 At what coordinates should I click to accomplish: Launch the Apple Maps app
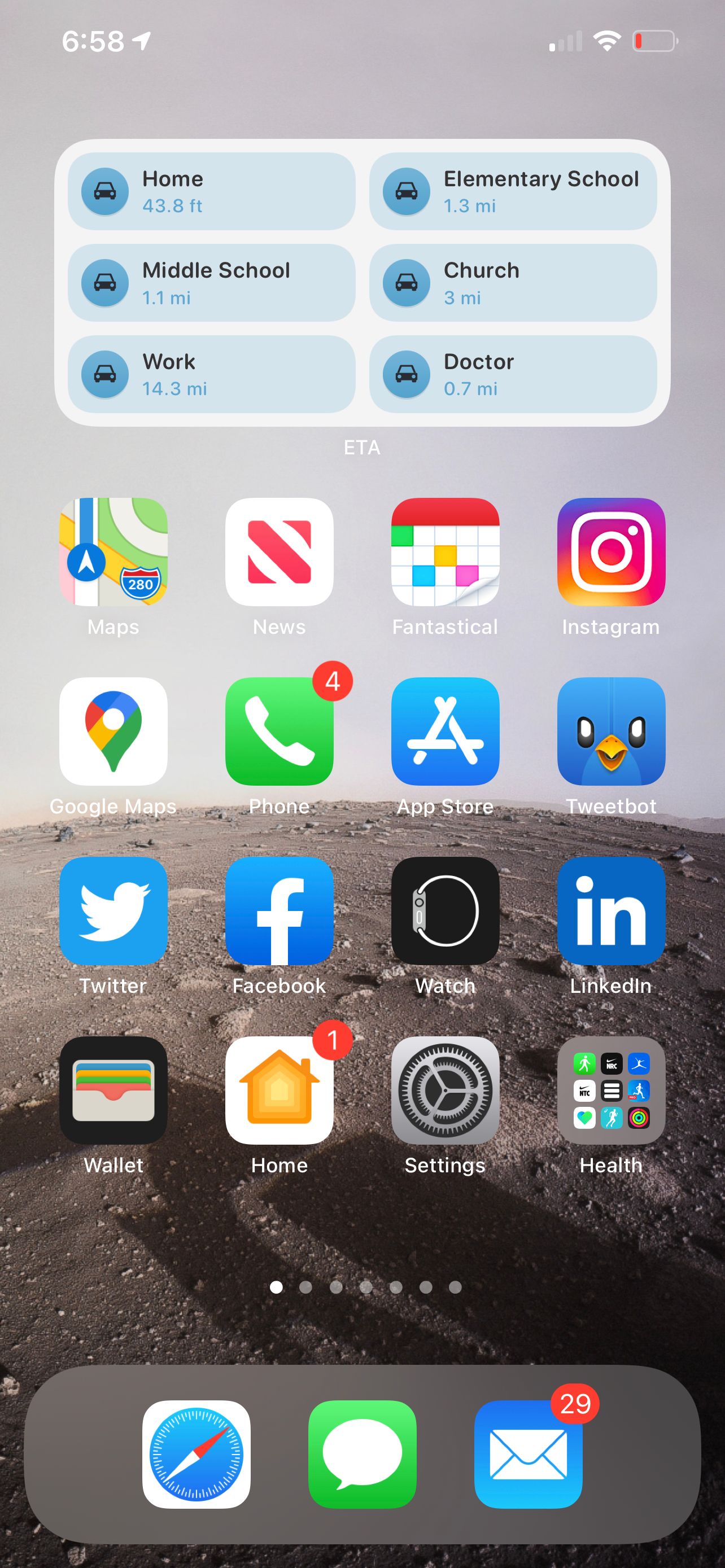click(113, 552)
